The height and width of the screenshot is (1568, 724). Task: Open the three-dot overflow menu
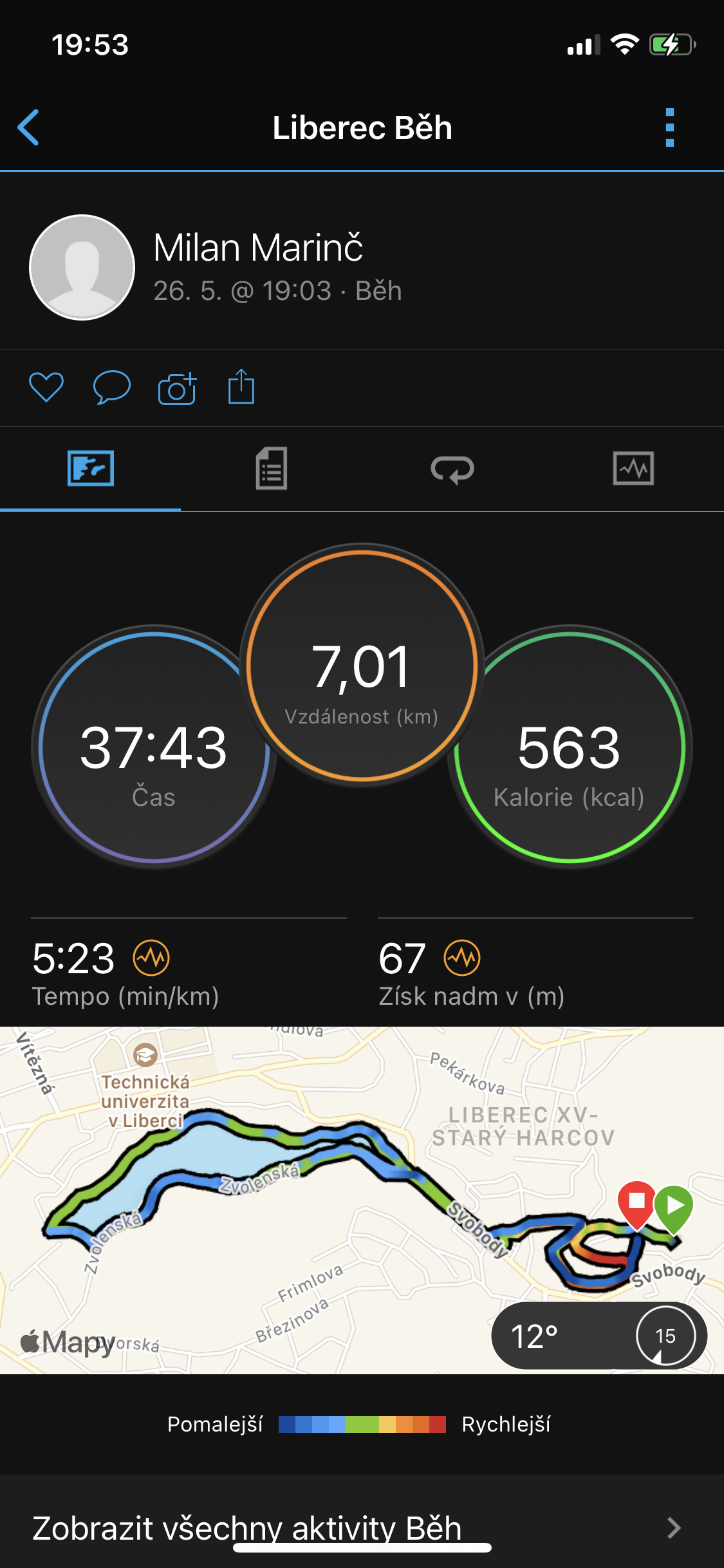coord(669,127)
